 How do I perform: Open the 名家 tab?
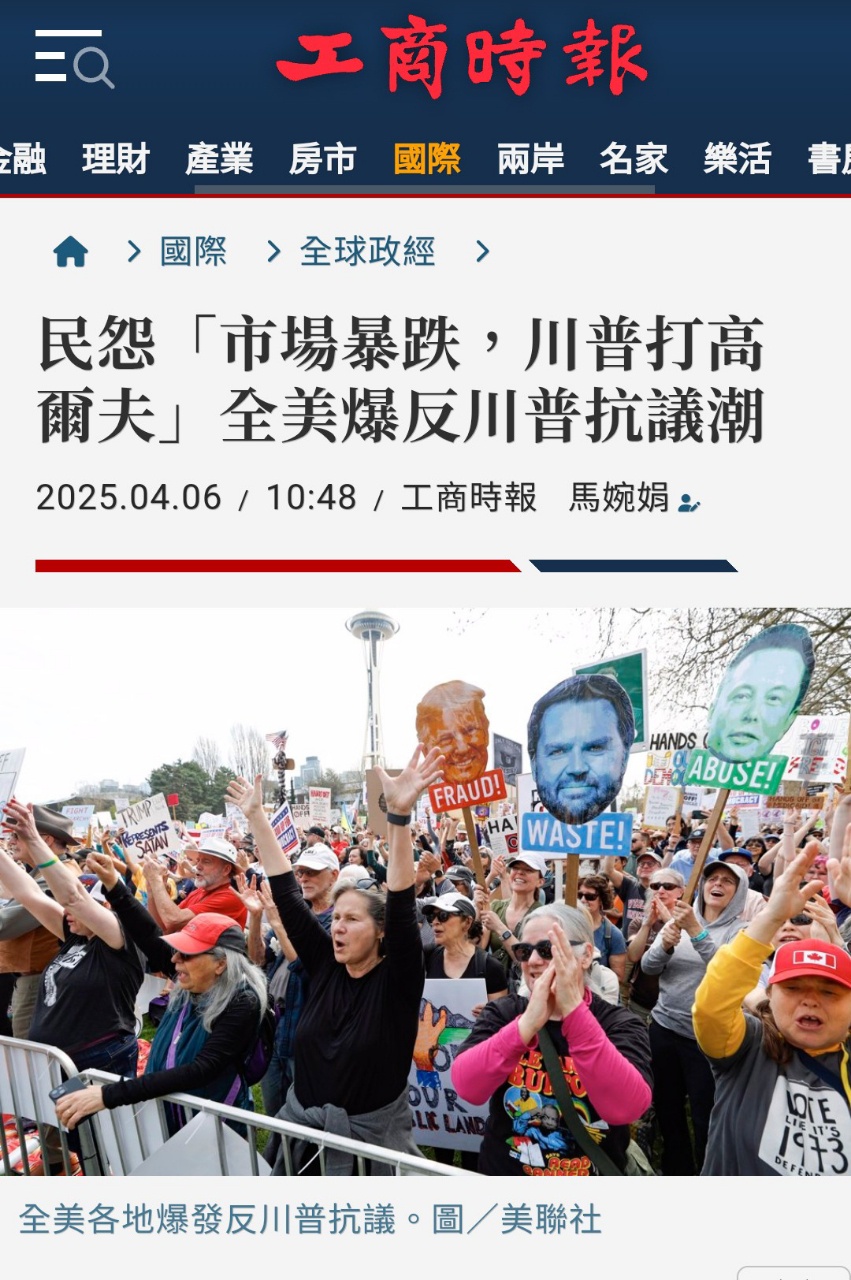click(634, 159)
